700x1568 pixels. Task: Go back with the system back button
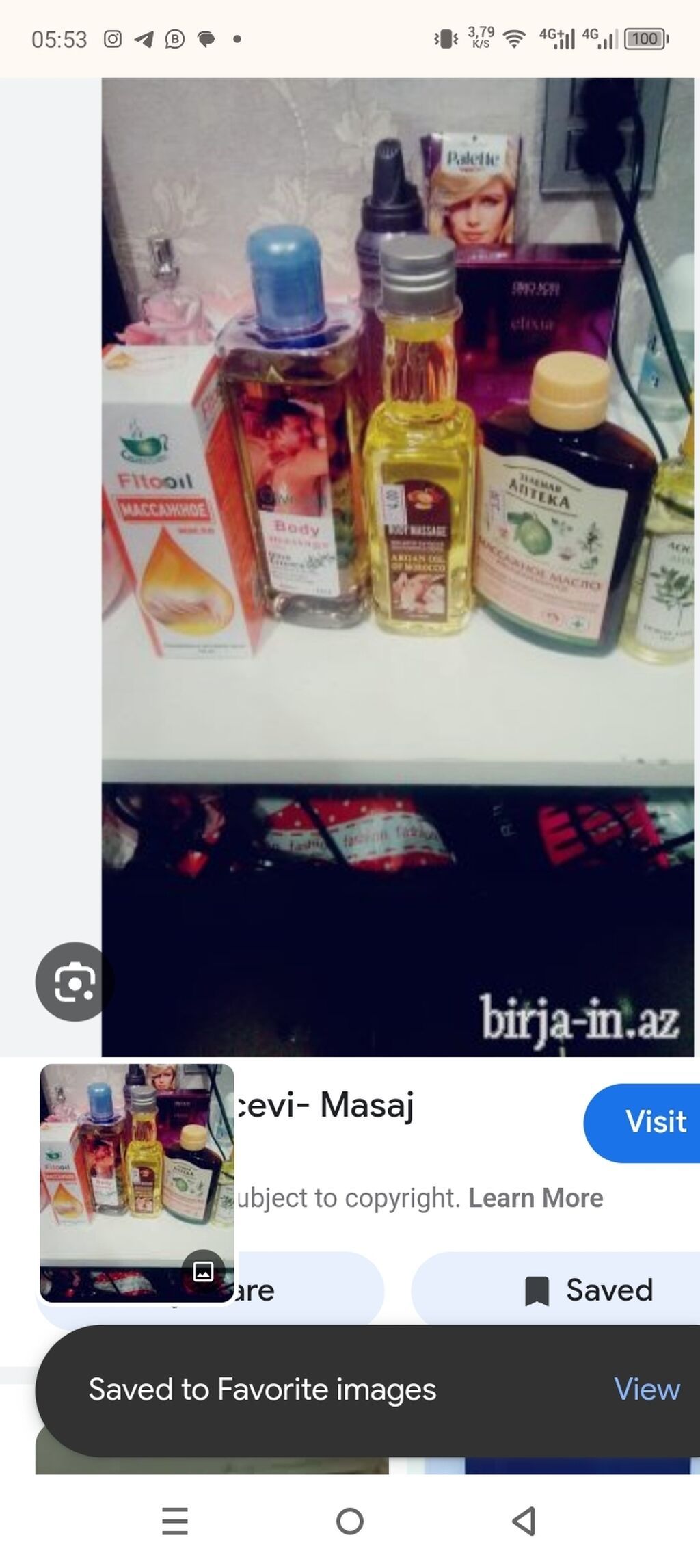click(x=524, y=1522)
